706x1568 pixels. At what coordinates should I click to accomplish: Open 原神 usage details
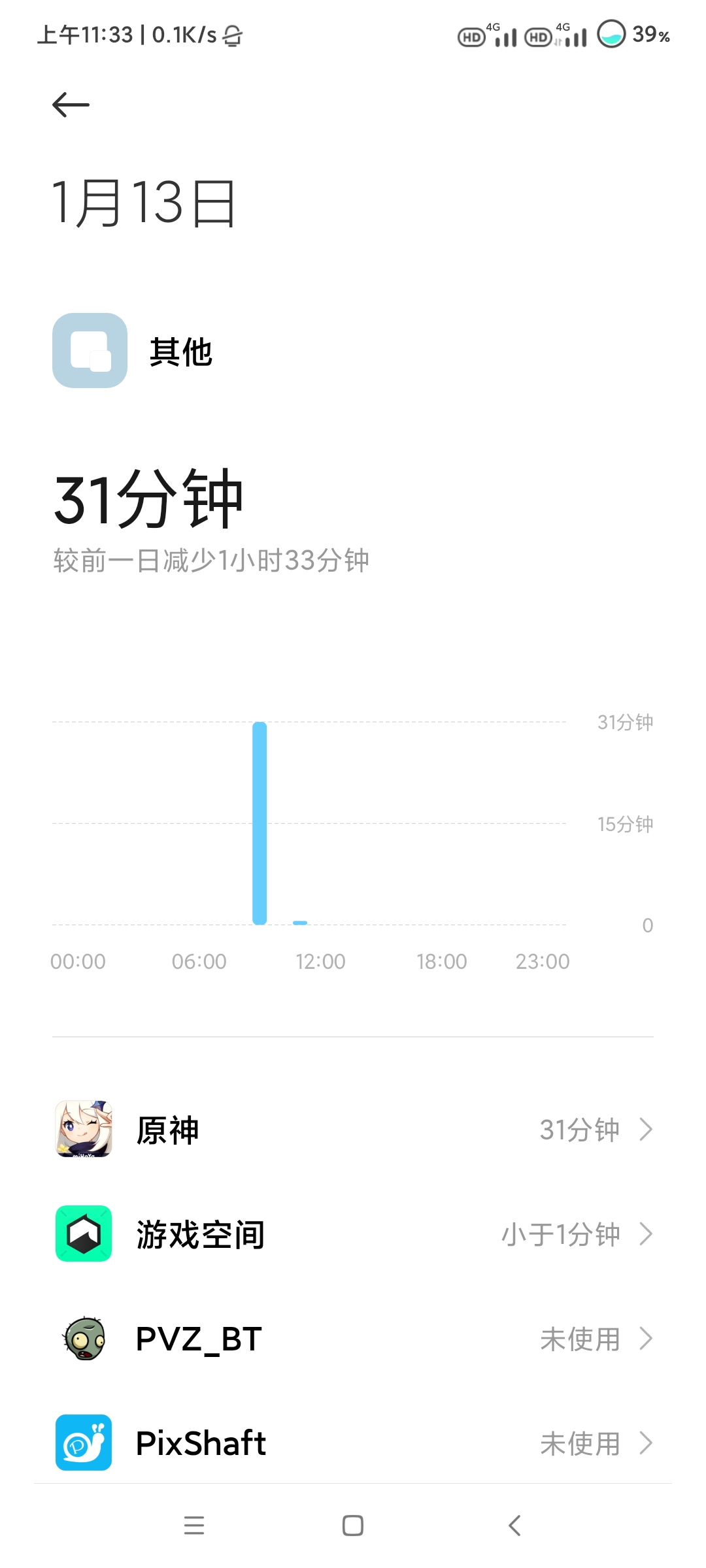click(353, 1129)
